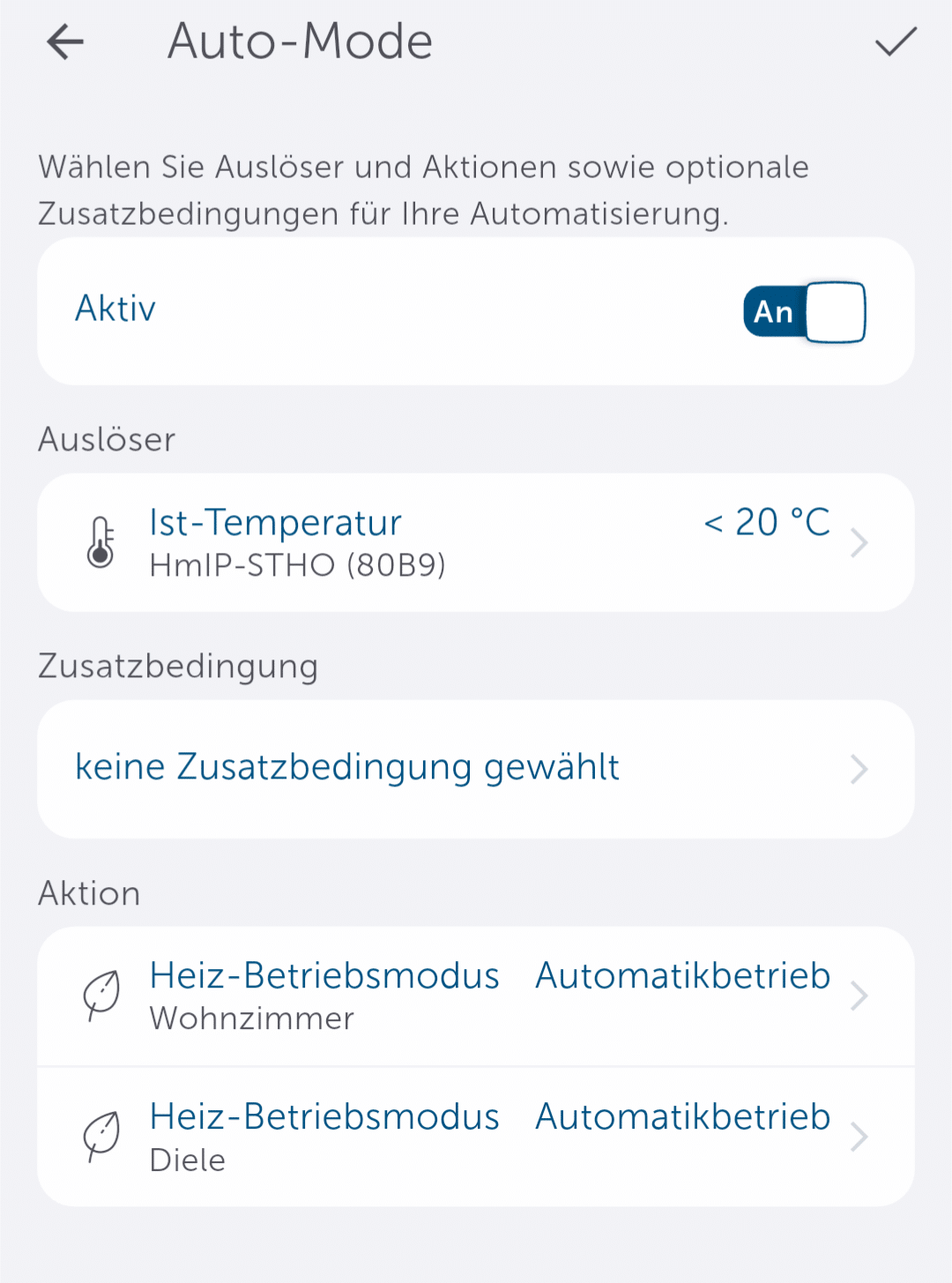Go back from Auto-Mode screen
Image resolution: width=952 pixels, height=1283 pixels.
pos(65,41)
